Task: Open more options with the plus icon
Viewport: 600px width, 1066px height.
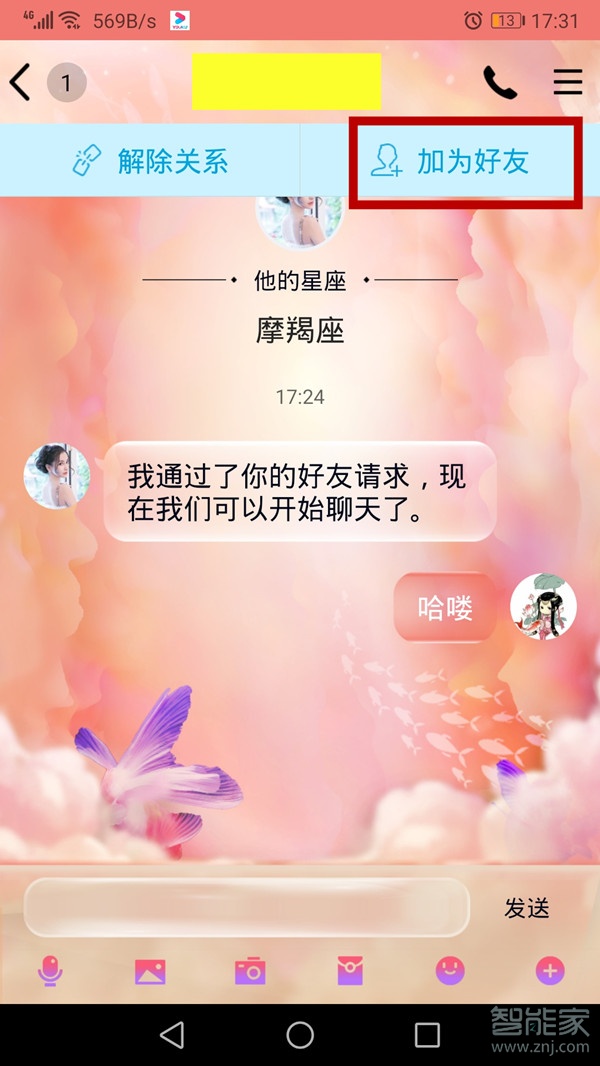Action: pyautogui.click(x=550, y=969)
